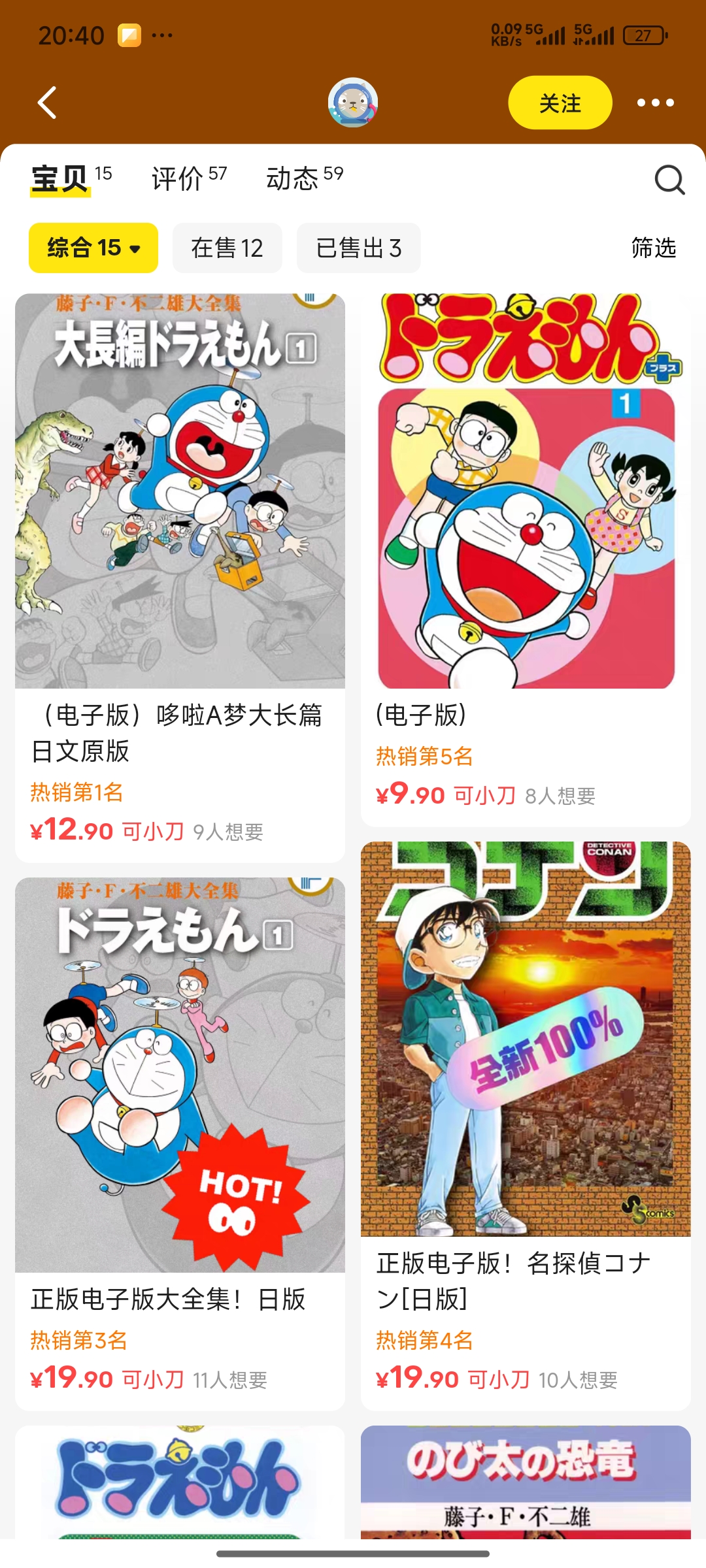
Task: Open the 正版电子版大全集！日版 listing
Action: coord(180,1111)
